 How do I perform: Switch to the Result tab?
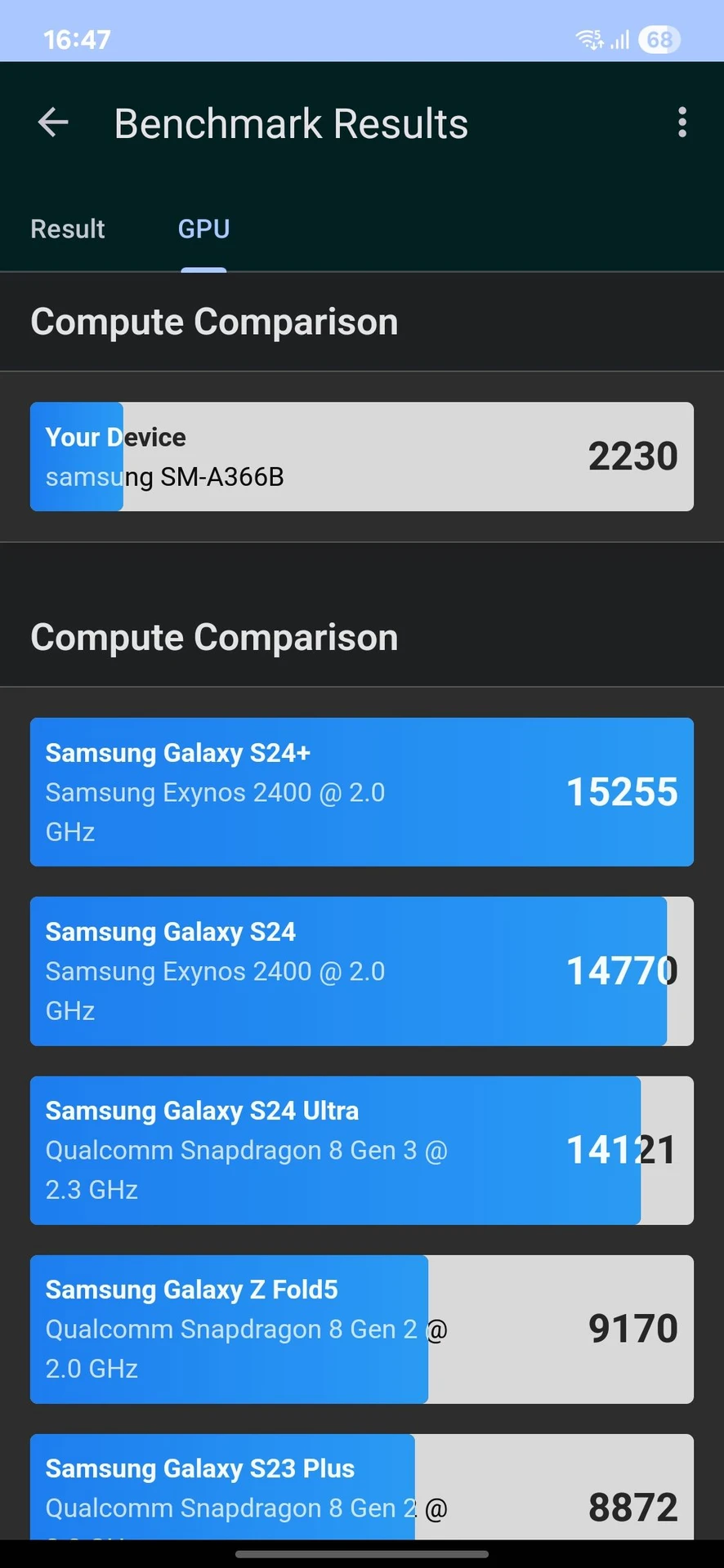coord(68,229)
